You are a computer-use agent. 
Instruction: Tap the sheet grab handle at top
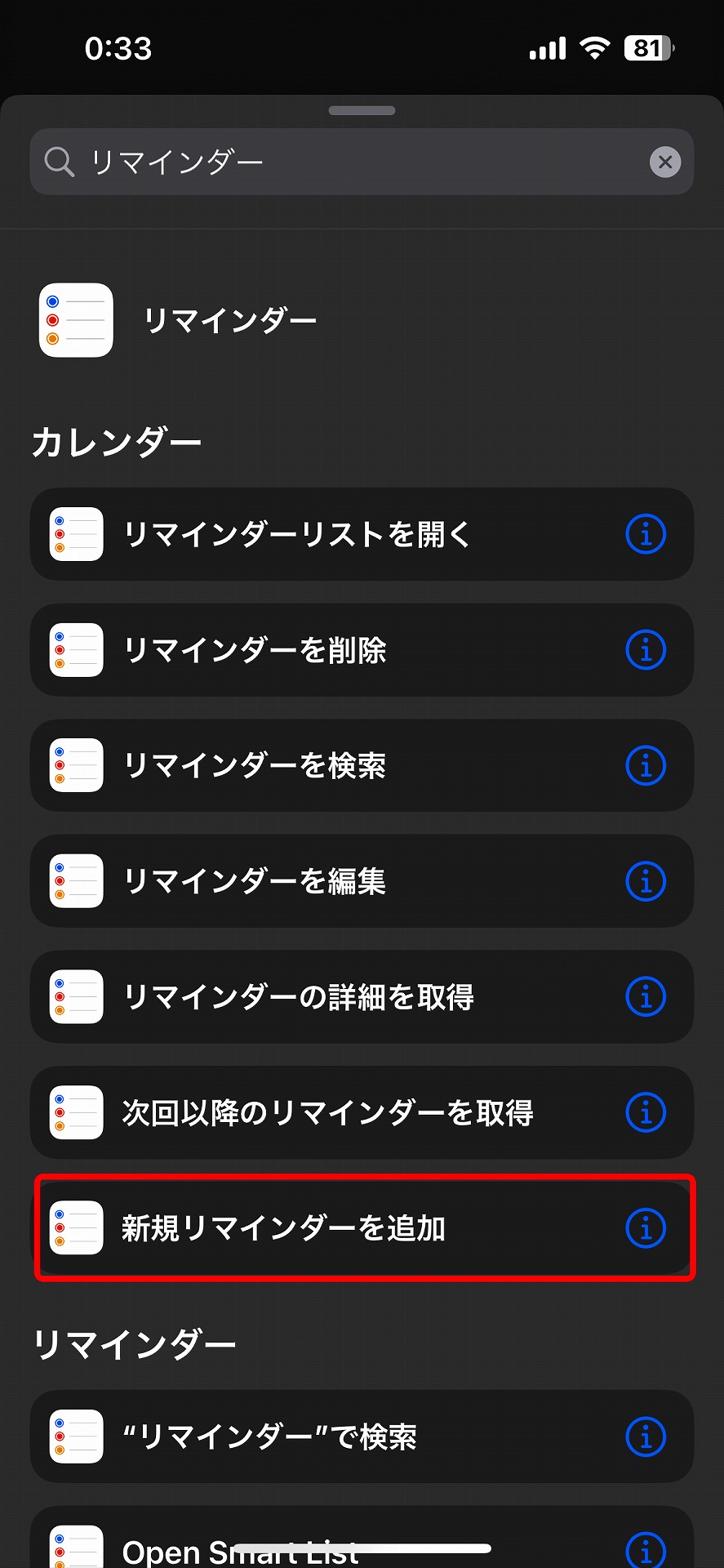tap(362, 109)
